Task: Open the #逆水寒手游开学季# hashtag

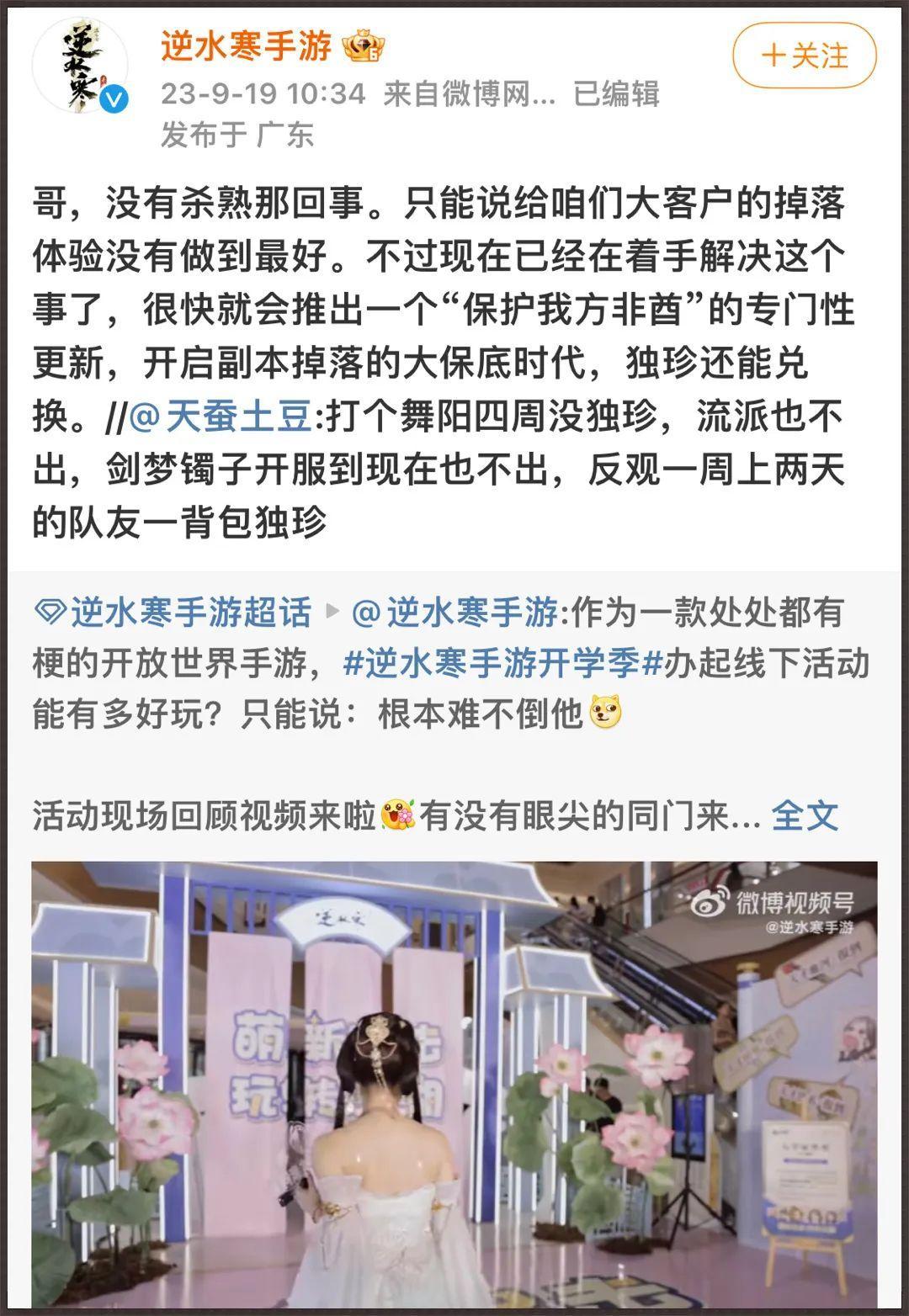Action: pyautogui.click(x=502, y=663)
